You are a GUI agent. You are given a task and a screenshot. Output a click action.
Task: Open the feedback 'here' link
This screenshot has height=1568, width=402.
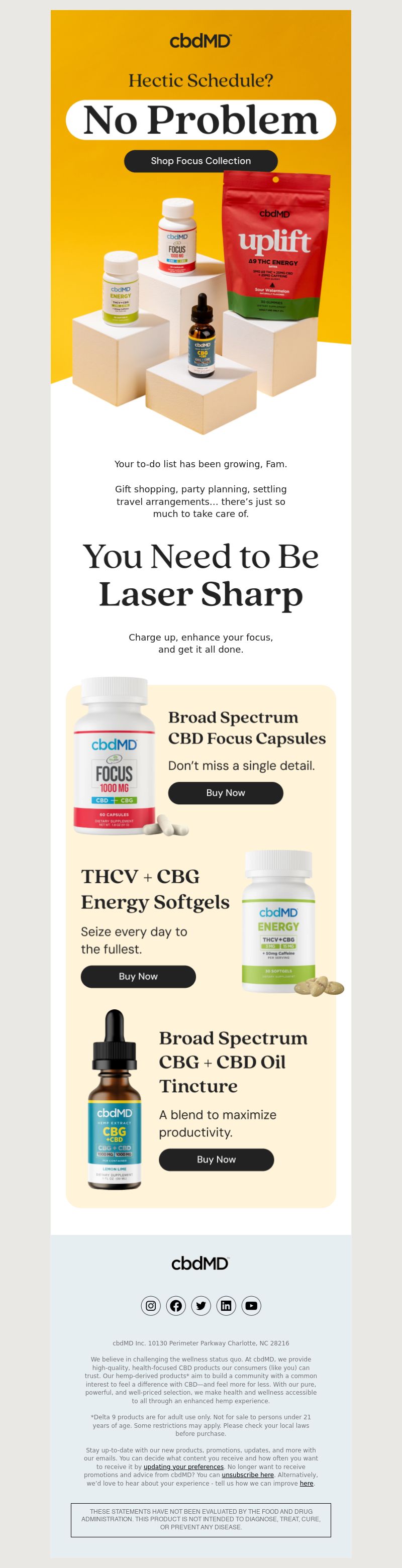point(307,1484)
